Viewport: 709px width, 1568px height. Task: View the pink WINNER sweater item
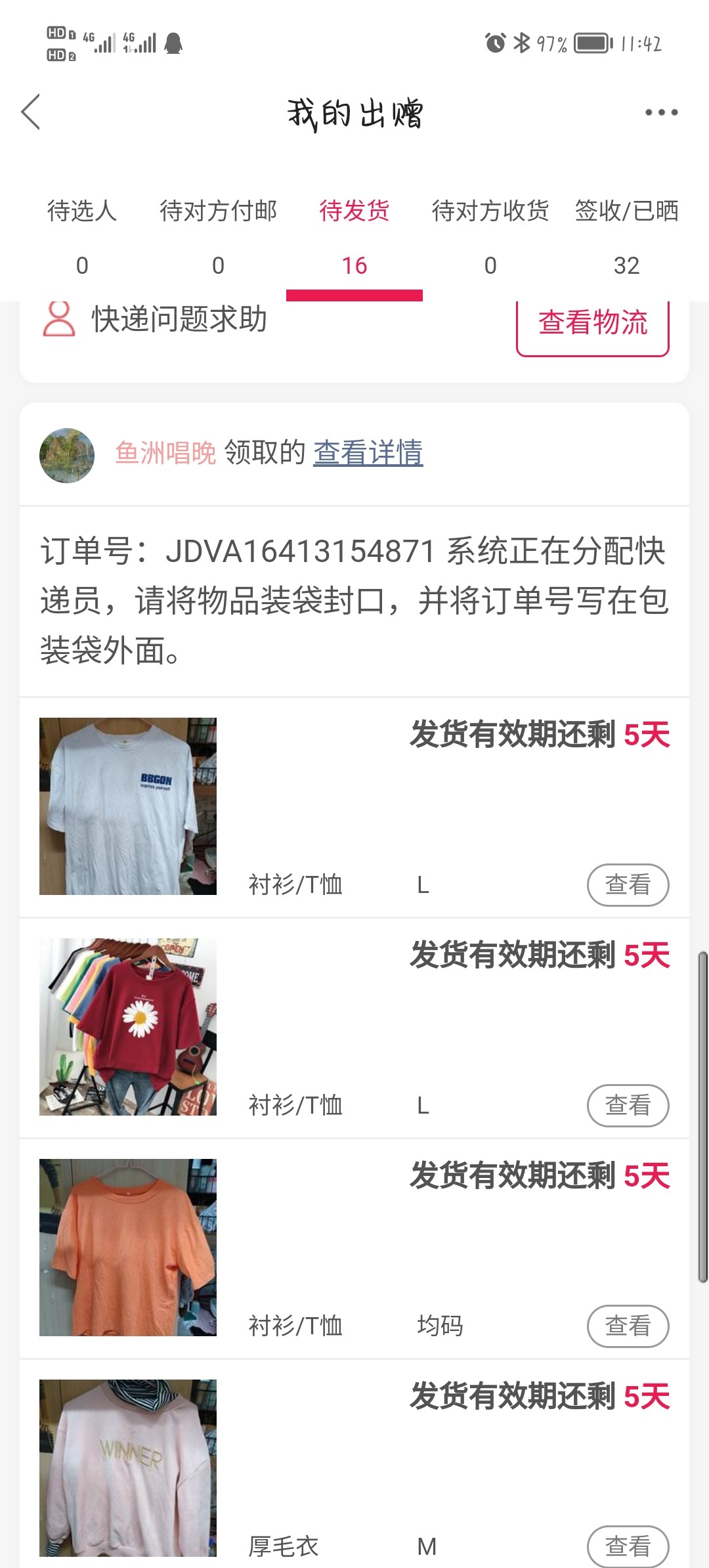628,1546
